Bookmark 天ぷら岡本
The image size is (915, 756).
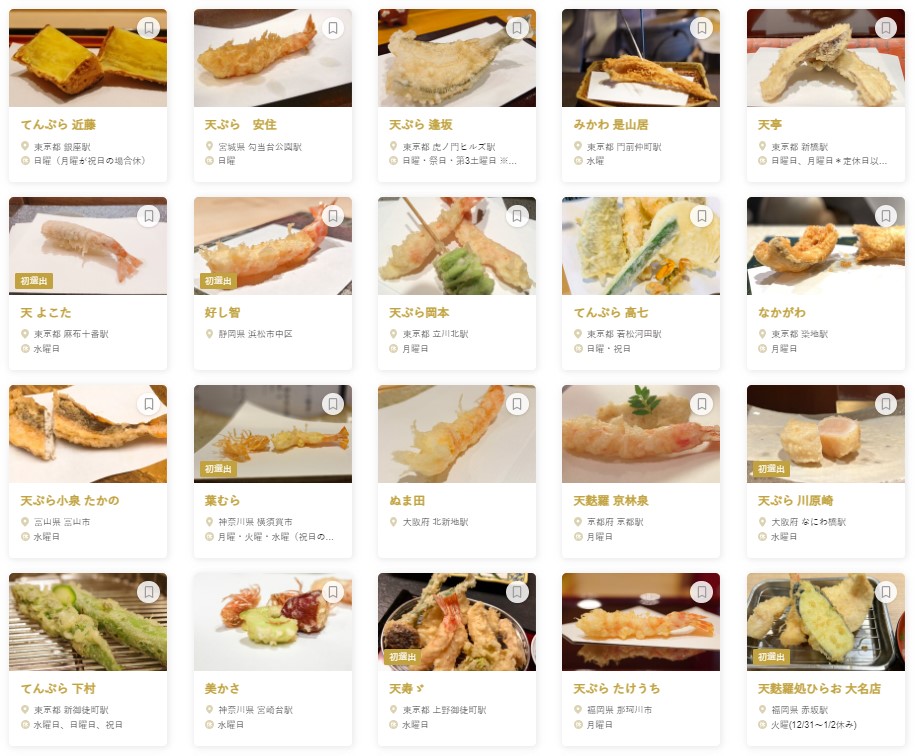[x=517, y=216]
